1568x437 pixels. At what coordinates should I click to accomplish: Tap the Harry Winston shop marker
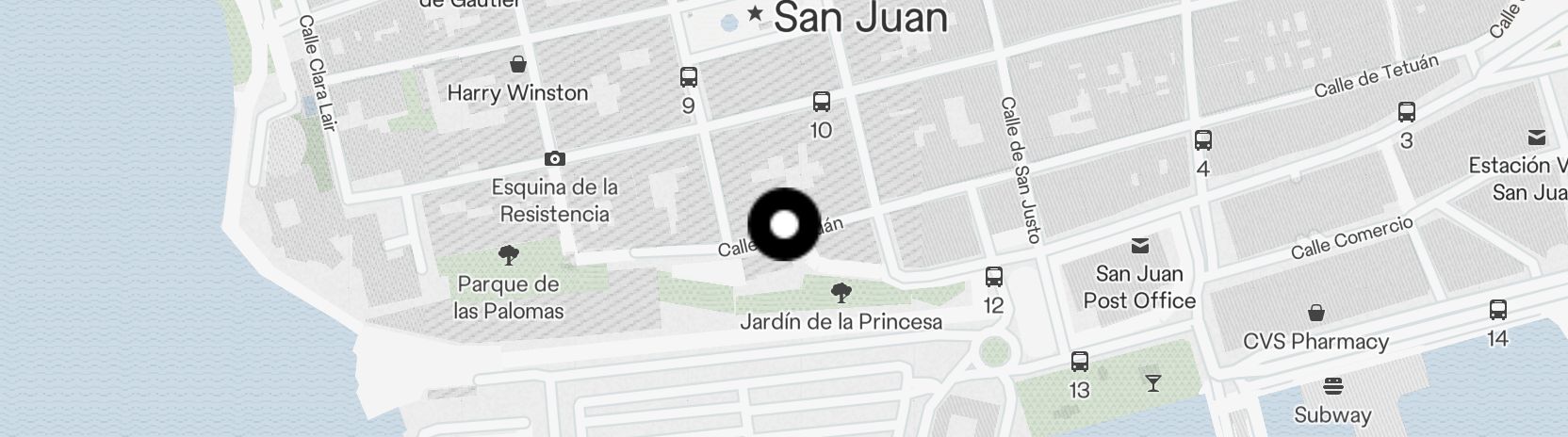(x=517, y=64)
